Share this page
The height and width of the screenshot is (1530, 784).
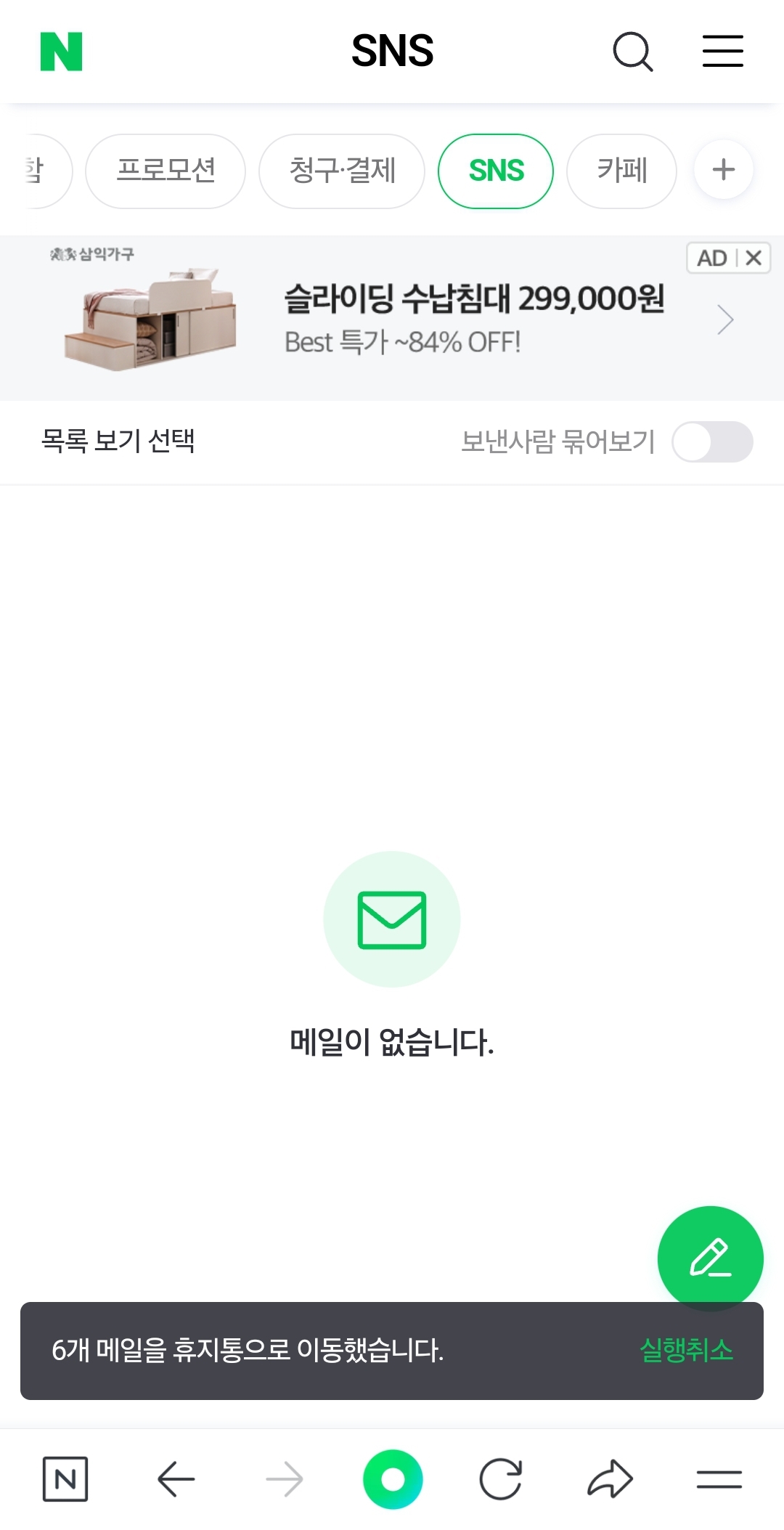click(x=610, y=1479)
